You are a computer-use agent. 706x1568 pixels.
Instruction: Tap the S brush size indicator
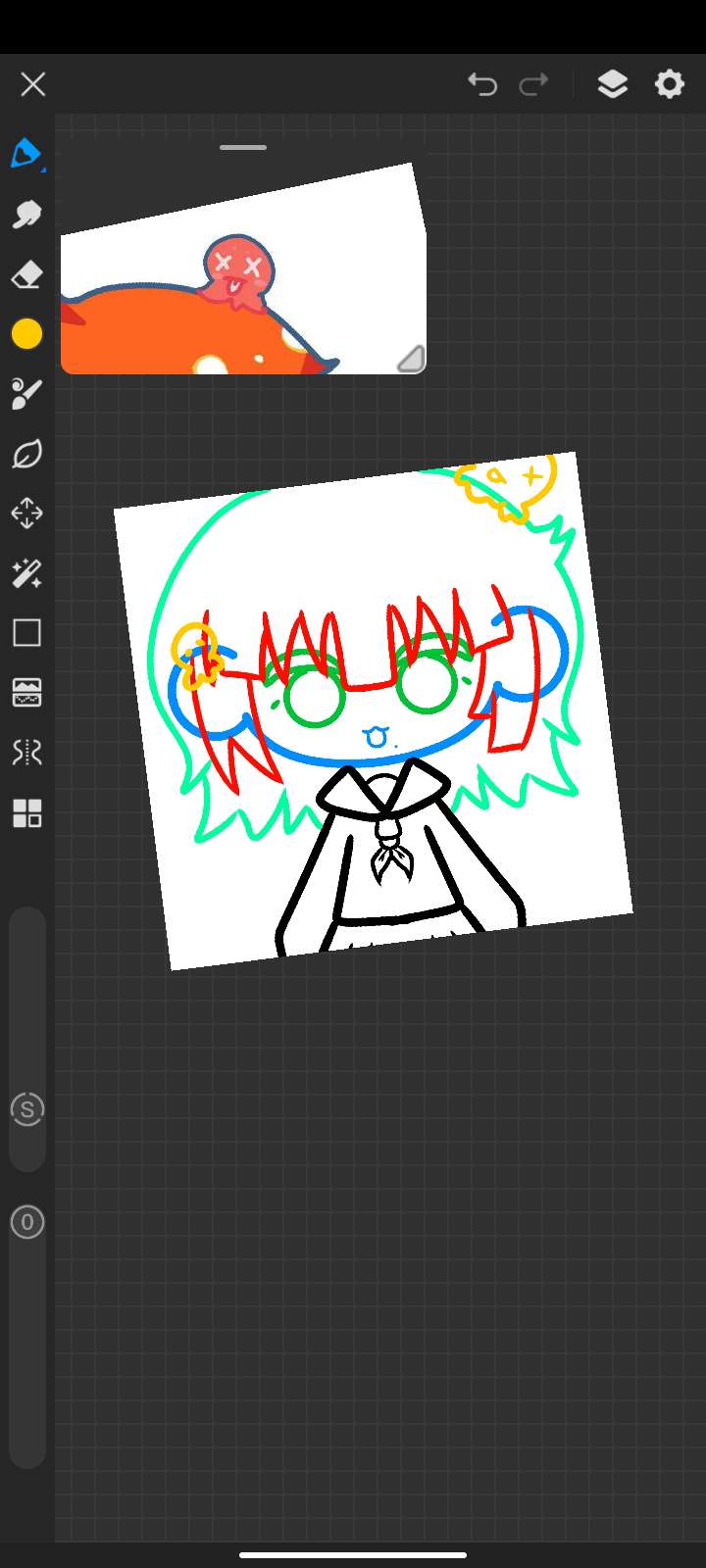tap(26, 1109)
